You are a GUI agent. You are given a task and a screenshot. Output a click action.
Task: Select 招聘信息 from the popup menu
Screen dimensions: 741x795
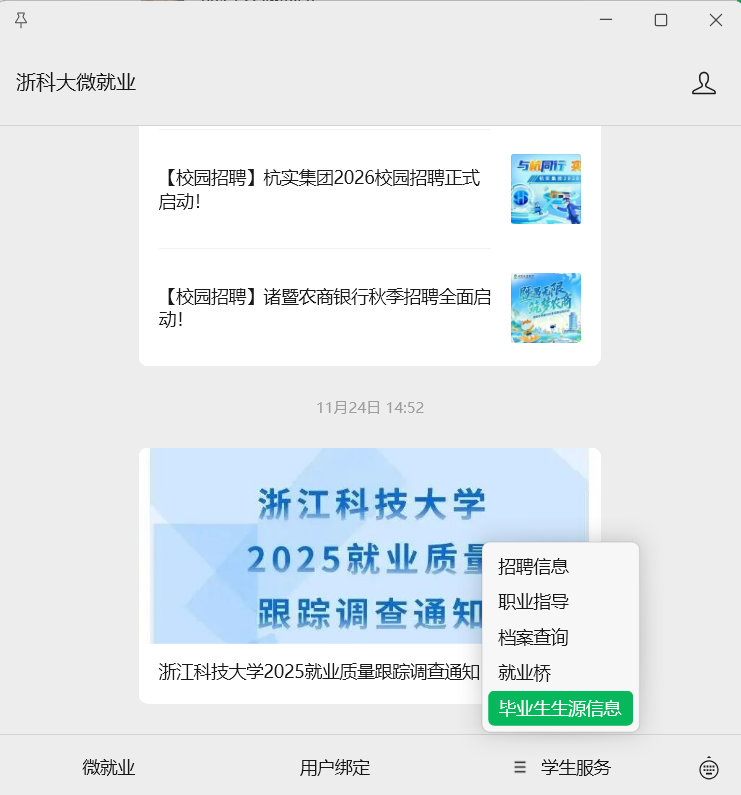click(x=533, y=567)
